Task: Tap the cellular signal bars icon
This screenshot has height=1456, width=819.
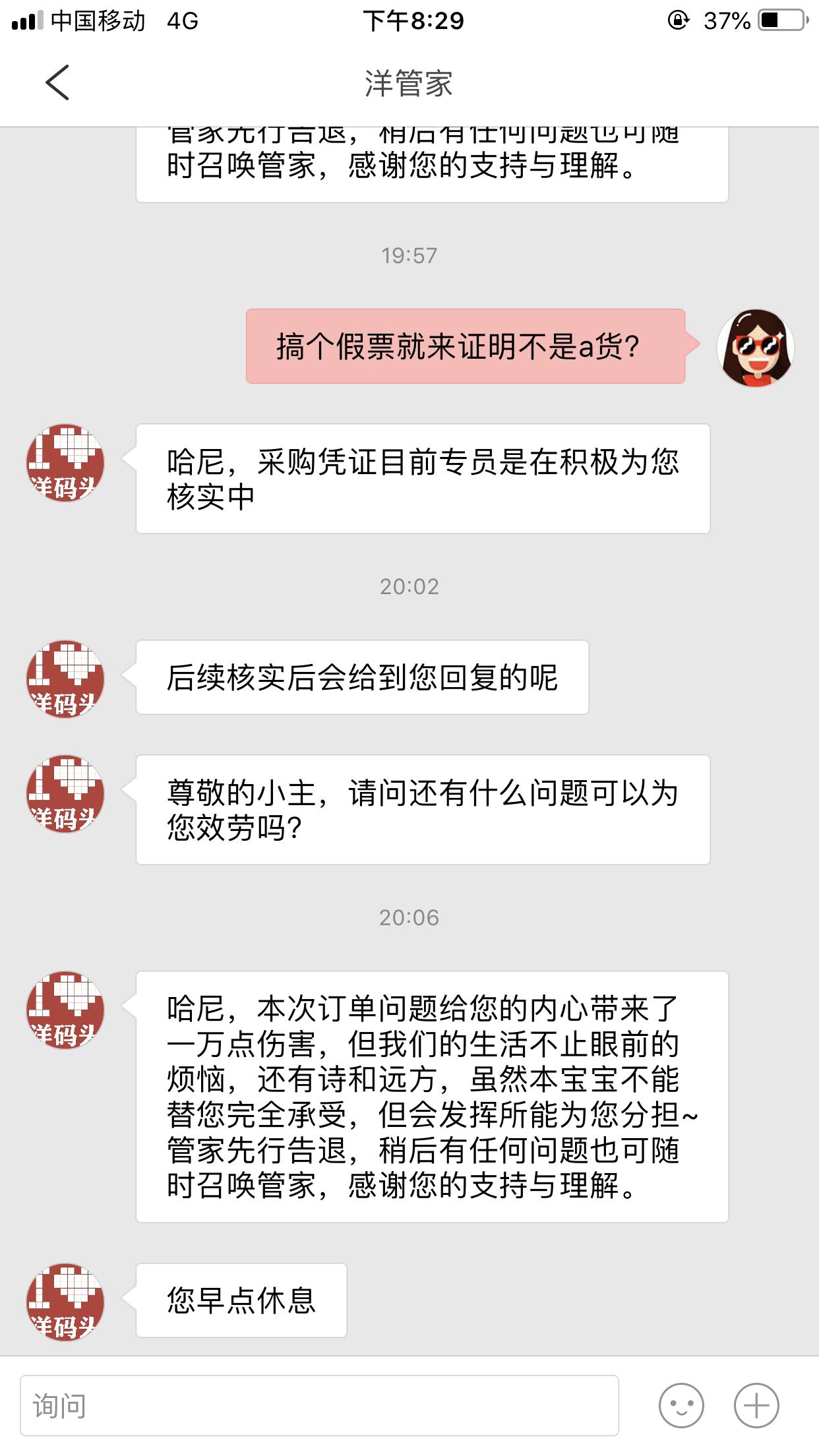Action: tap(26, 20)
